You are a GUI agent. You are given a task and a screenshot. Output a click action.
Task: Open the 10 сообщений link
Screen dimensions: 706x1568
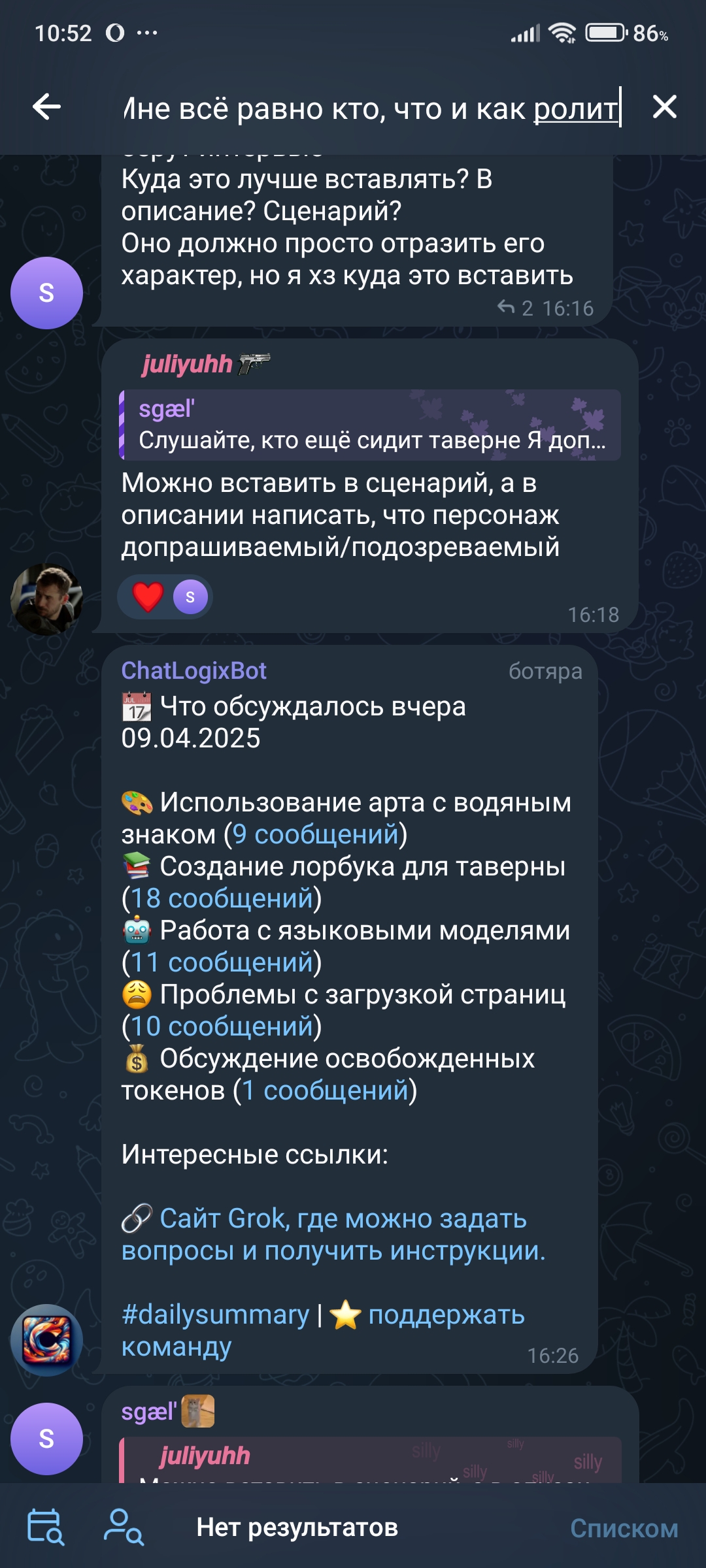click(x=222, y=1026)
